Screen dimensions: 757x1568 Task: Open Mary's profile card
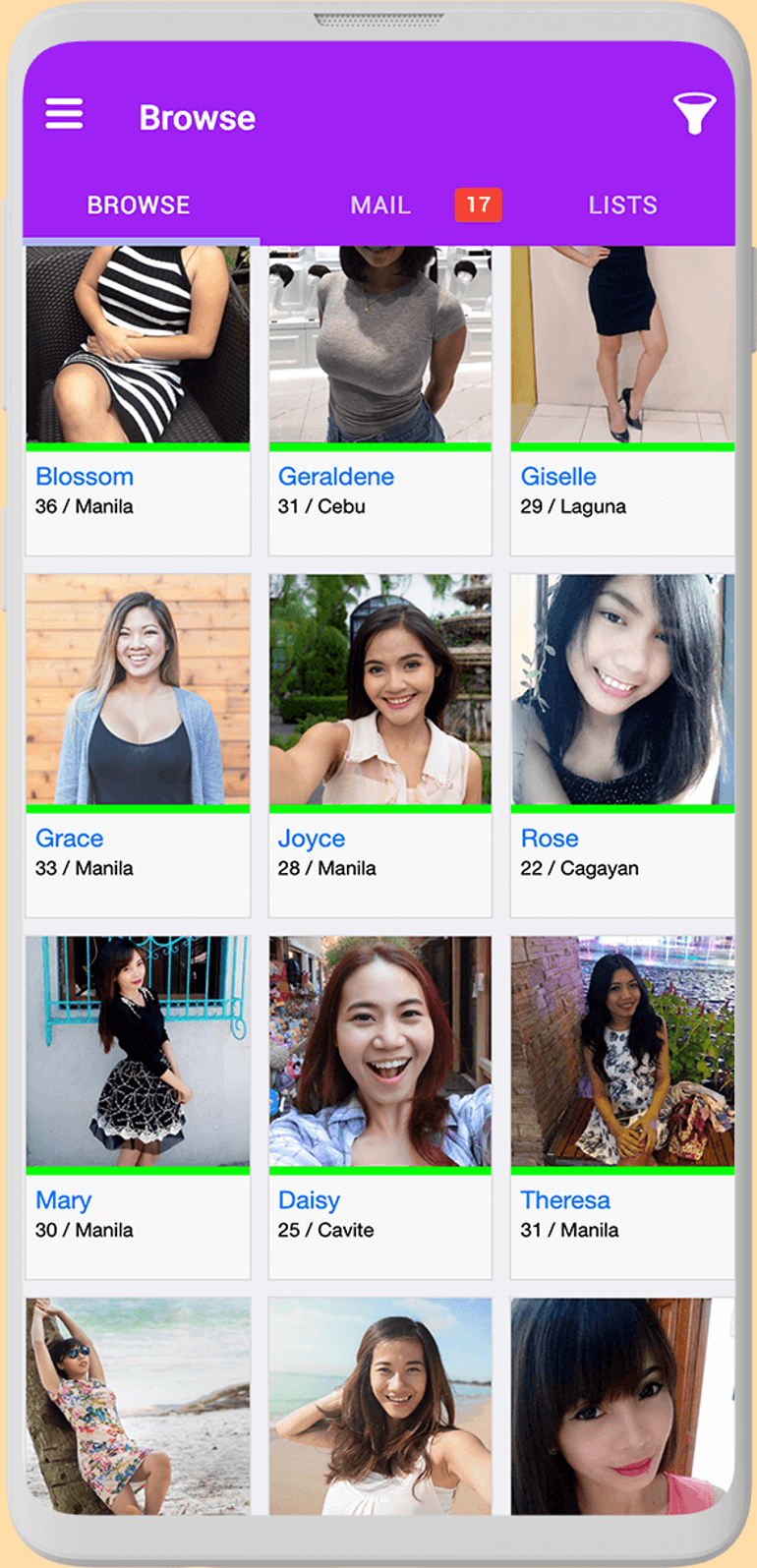138,1108
